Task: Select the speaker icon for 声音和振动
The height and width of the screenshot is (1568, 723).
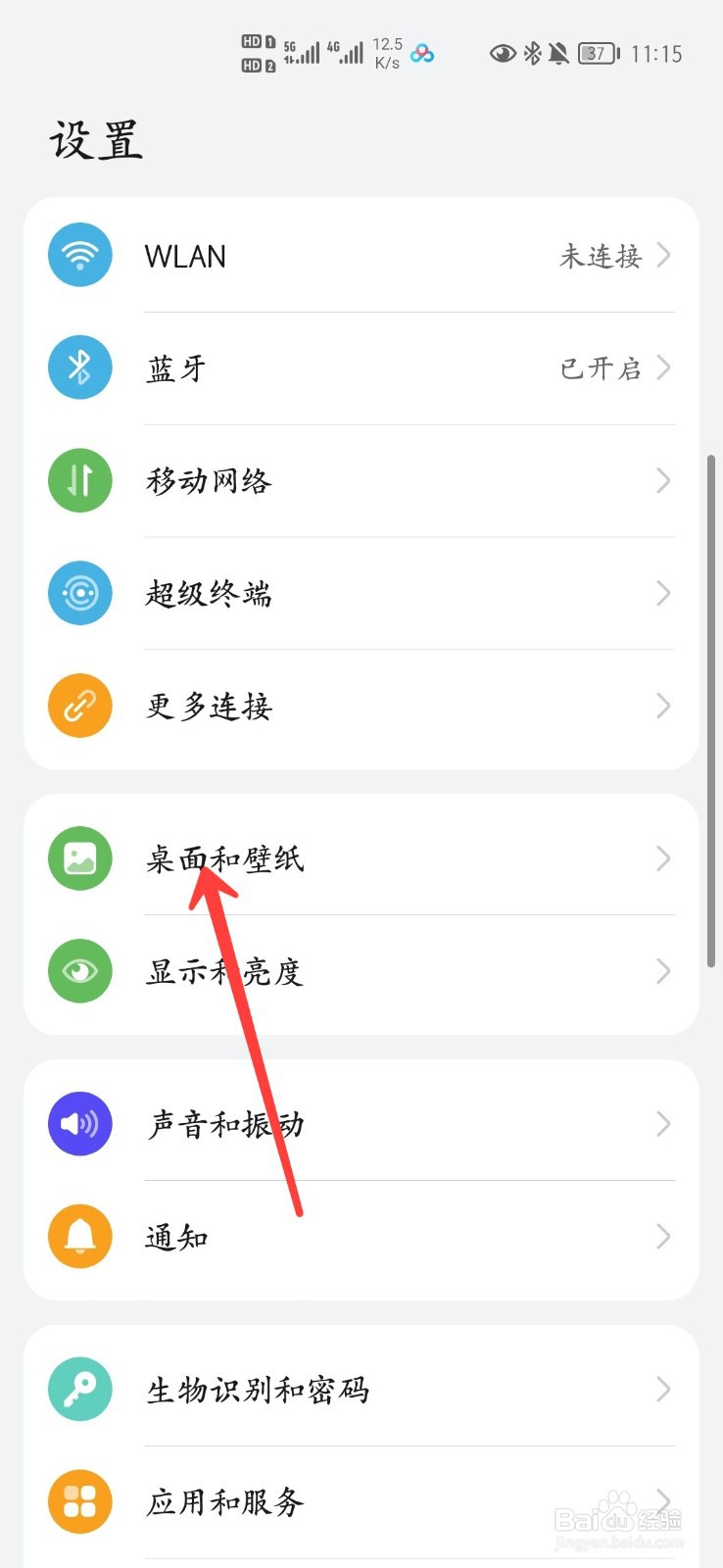Action: [79, 1123]
